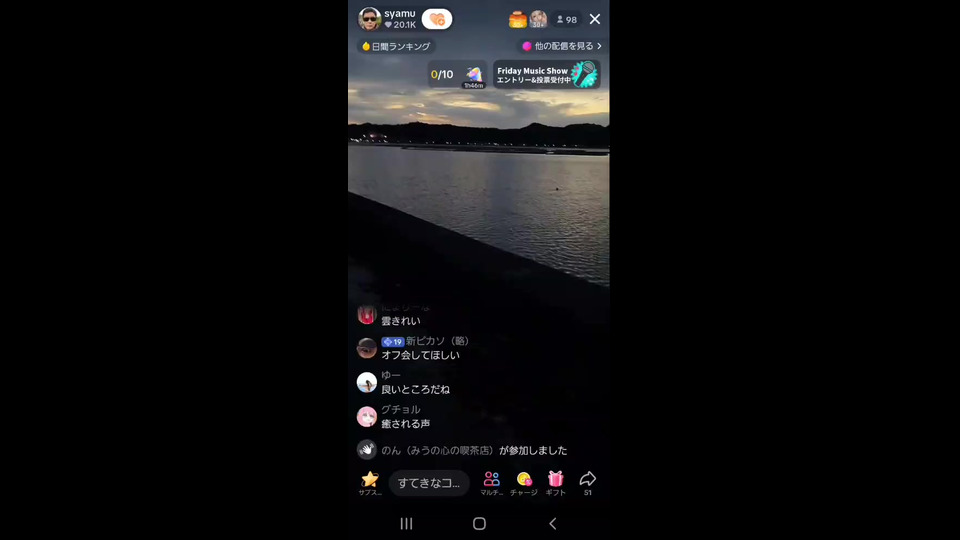Open the 0/10 mission box
The width and height of the screenshot is (960, 540).
point(457,75)
